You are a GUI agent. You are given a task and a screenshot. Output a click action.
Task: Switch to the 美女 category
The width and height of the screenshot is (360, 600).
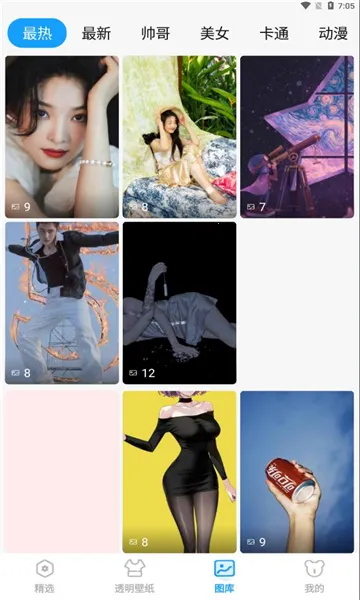pyautogui.click(x=215, y=34)
